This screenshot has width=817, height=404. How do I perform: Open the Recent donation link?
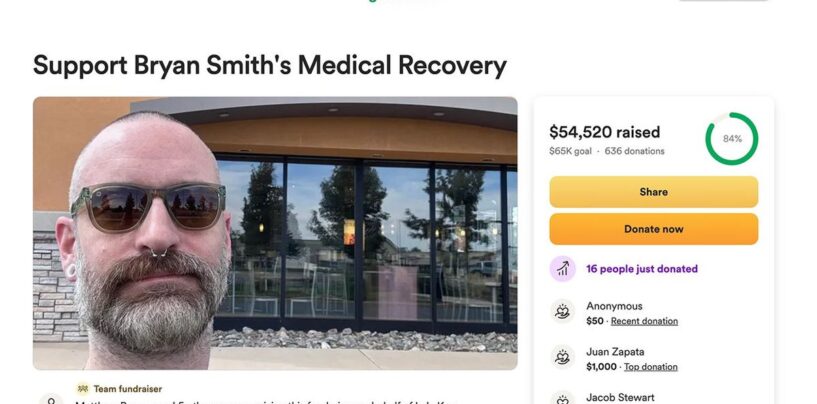(x=644, y=321)
